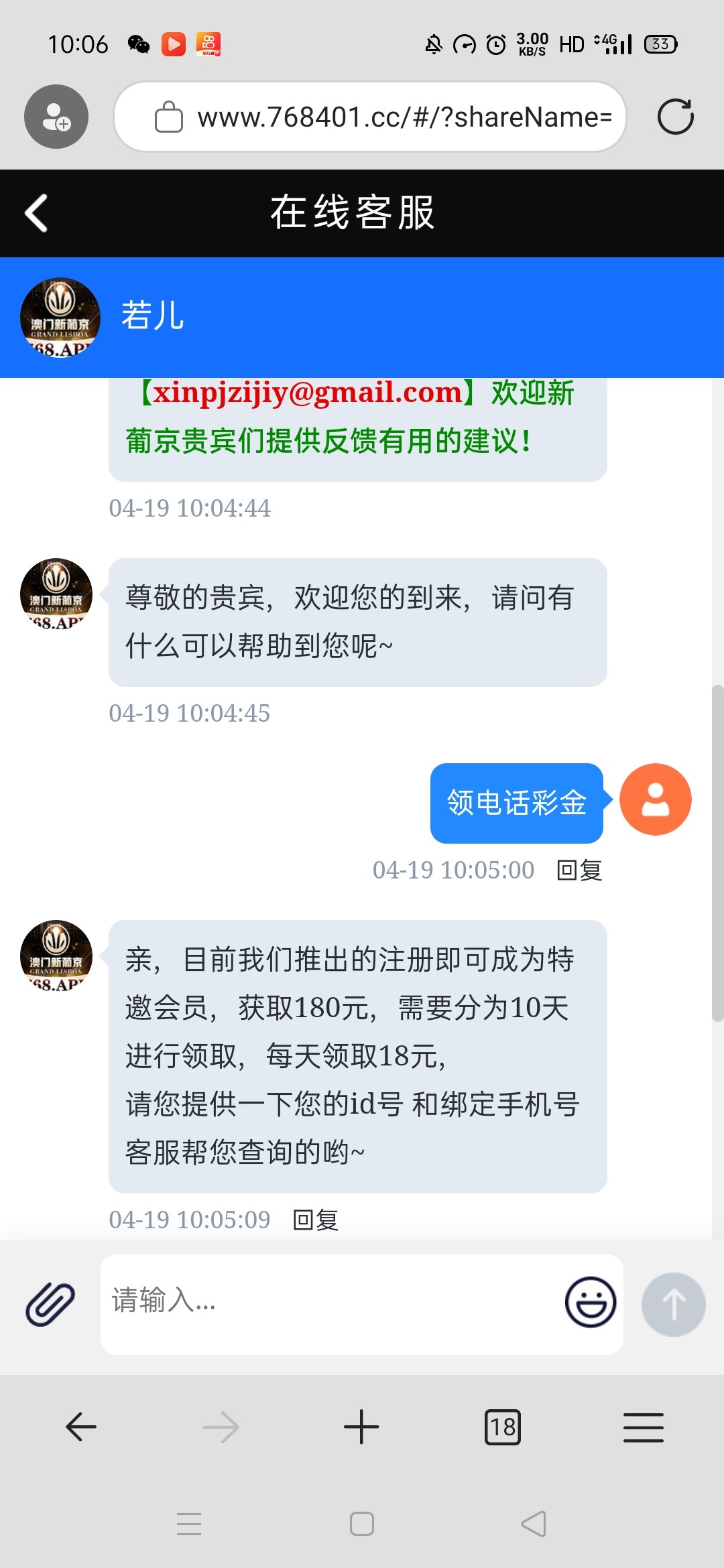Open a new browser tab with plus
This screenshot has height=1568, width=724.
(361, 1427)
